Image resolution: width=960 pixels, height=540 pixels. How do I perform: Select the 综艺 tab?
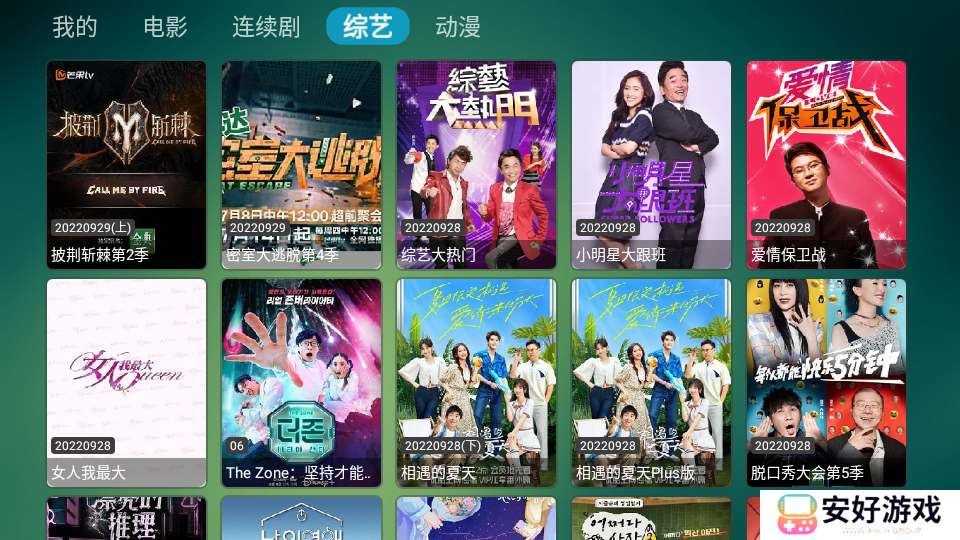click(x=367, y=27)
